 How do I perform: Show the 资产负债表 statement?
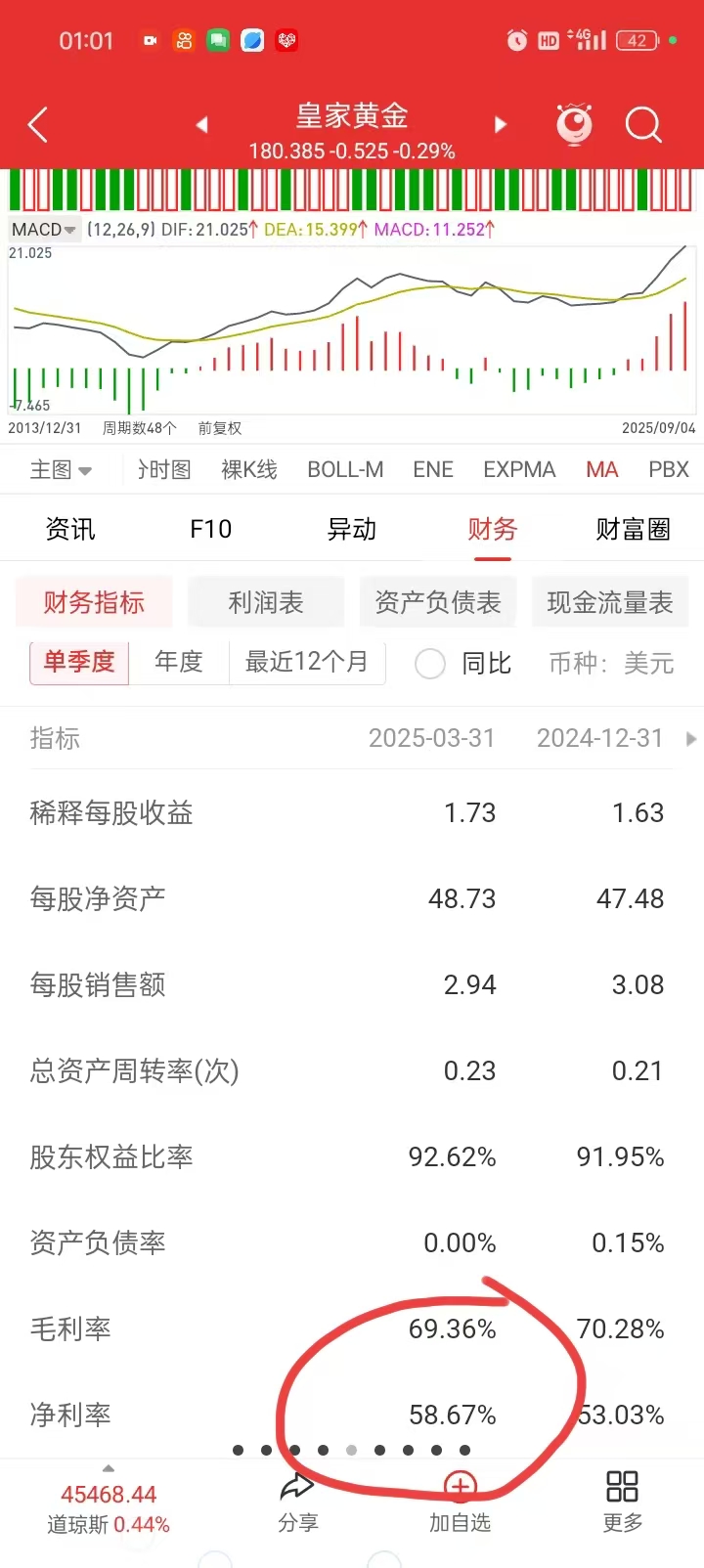click(438, 602)
